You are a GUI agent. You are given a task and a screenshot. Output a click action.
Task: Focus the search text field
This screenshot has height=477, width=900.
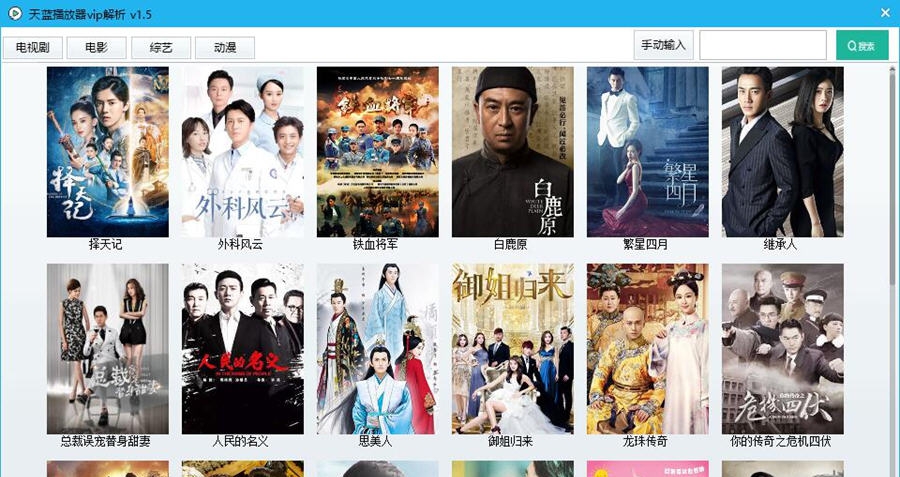762,45
